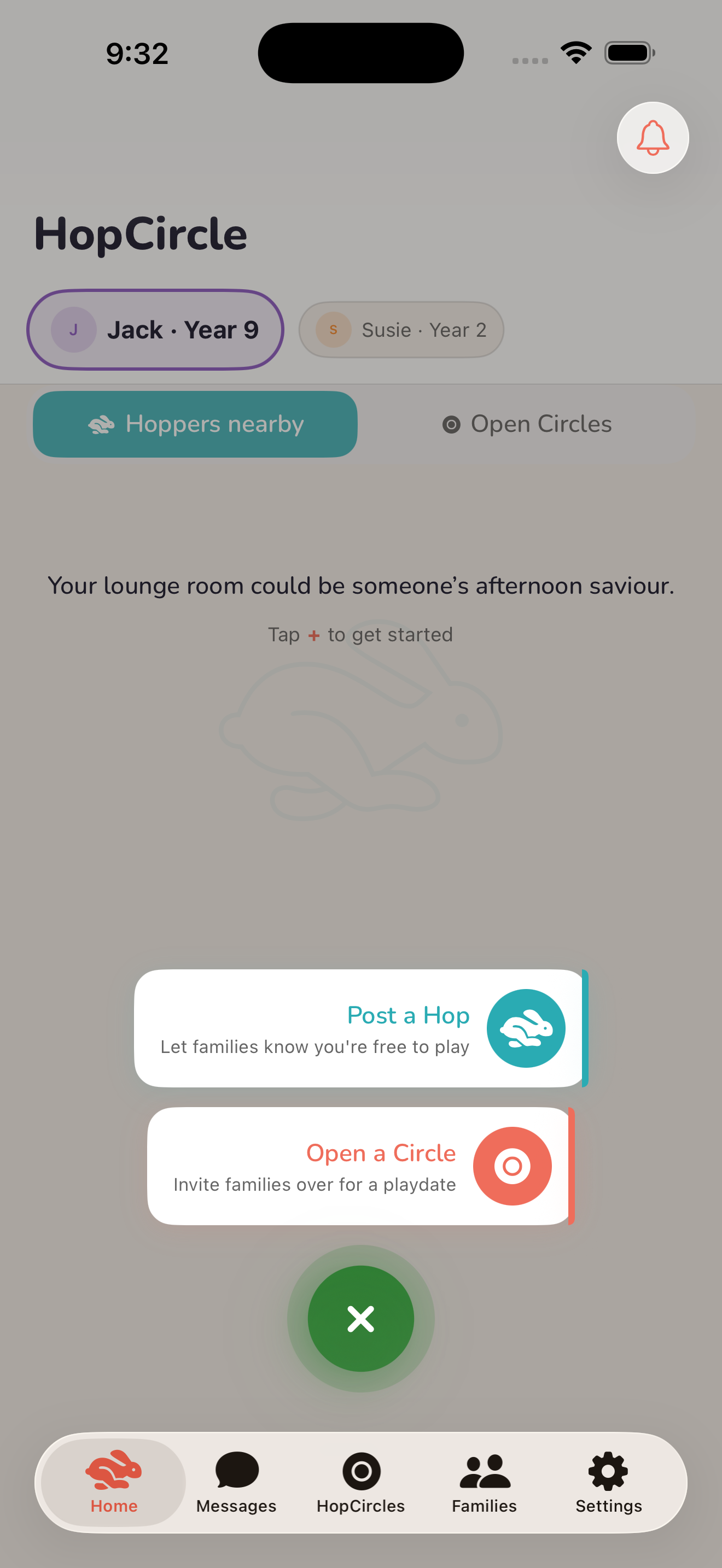The width and height of the screenshot is (722, 1568).
Task: Open the Messages tab
Action: click(x=236, y=1482)
